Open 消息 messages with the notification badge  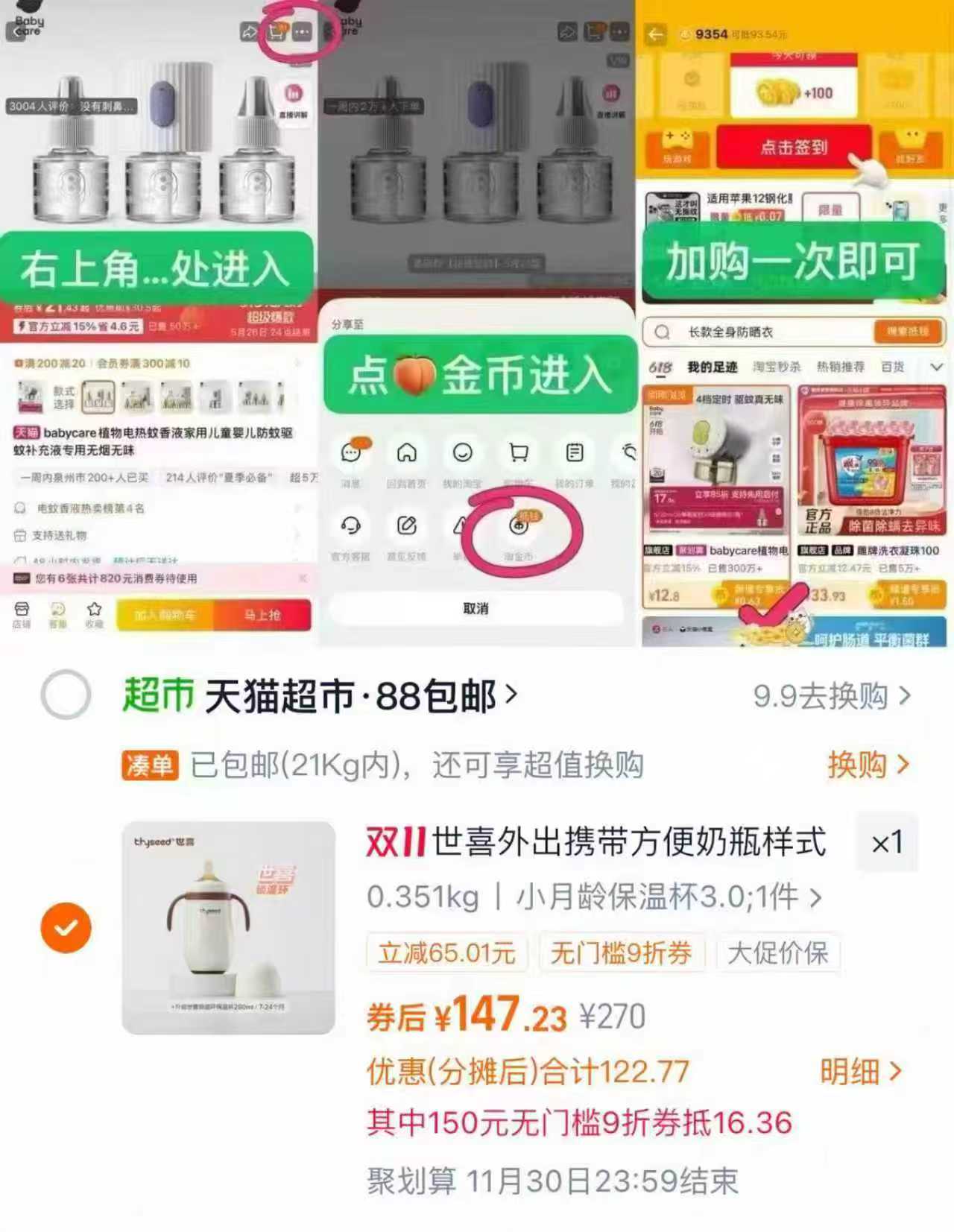point(350,452)
